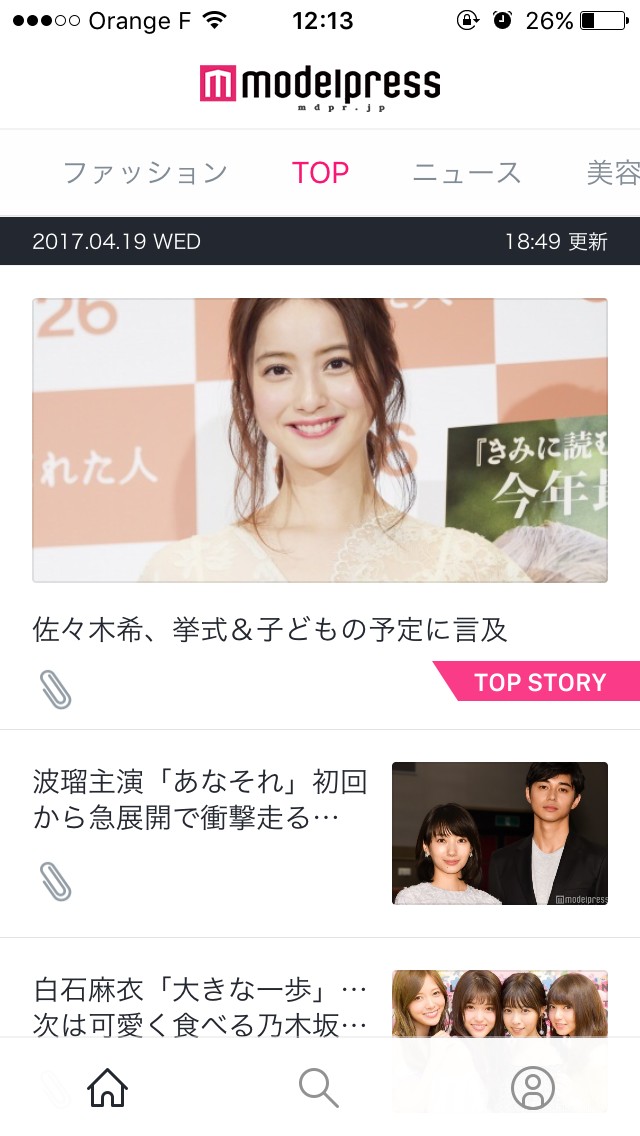Tap the paperclip icon under 佐々木希 story

(x=56, y=689)
